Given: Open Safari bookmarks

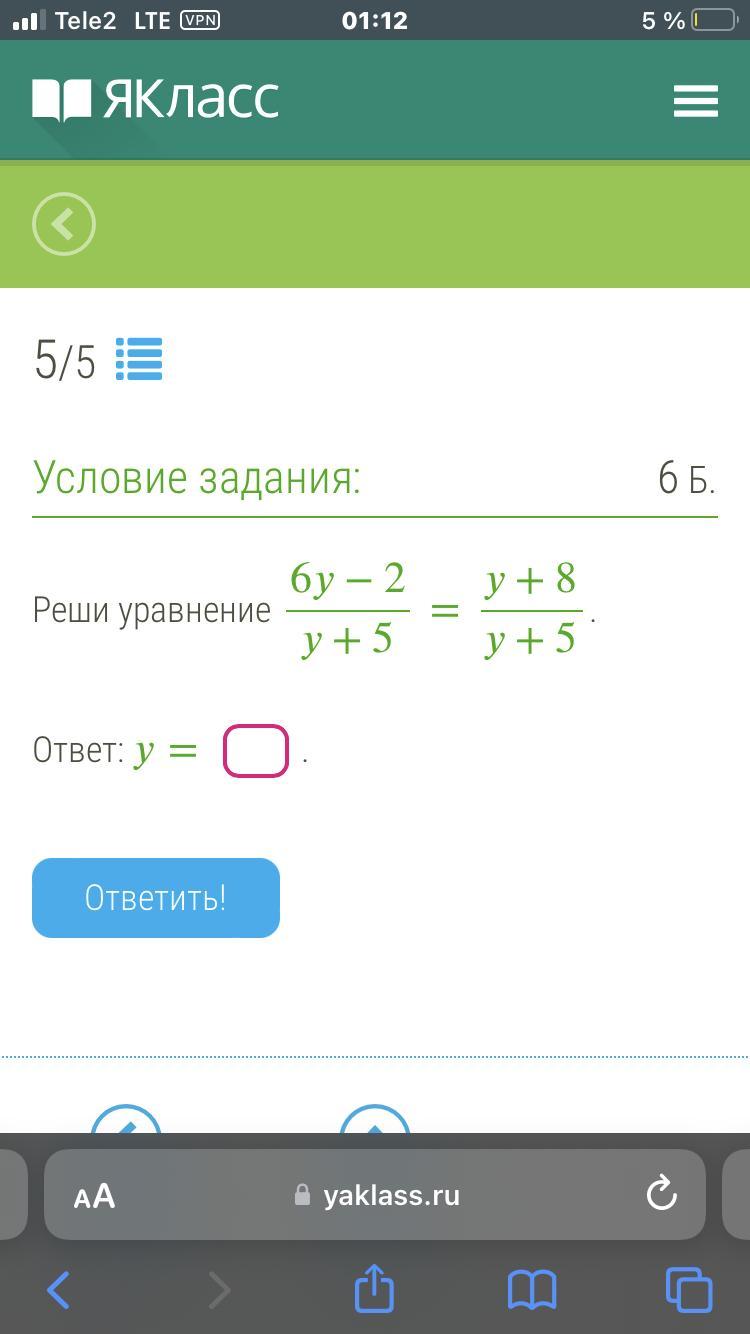Looking at the screenshot, I should (x=532, y=1290).
